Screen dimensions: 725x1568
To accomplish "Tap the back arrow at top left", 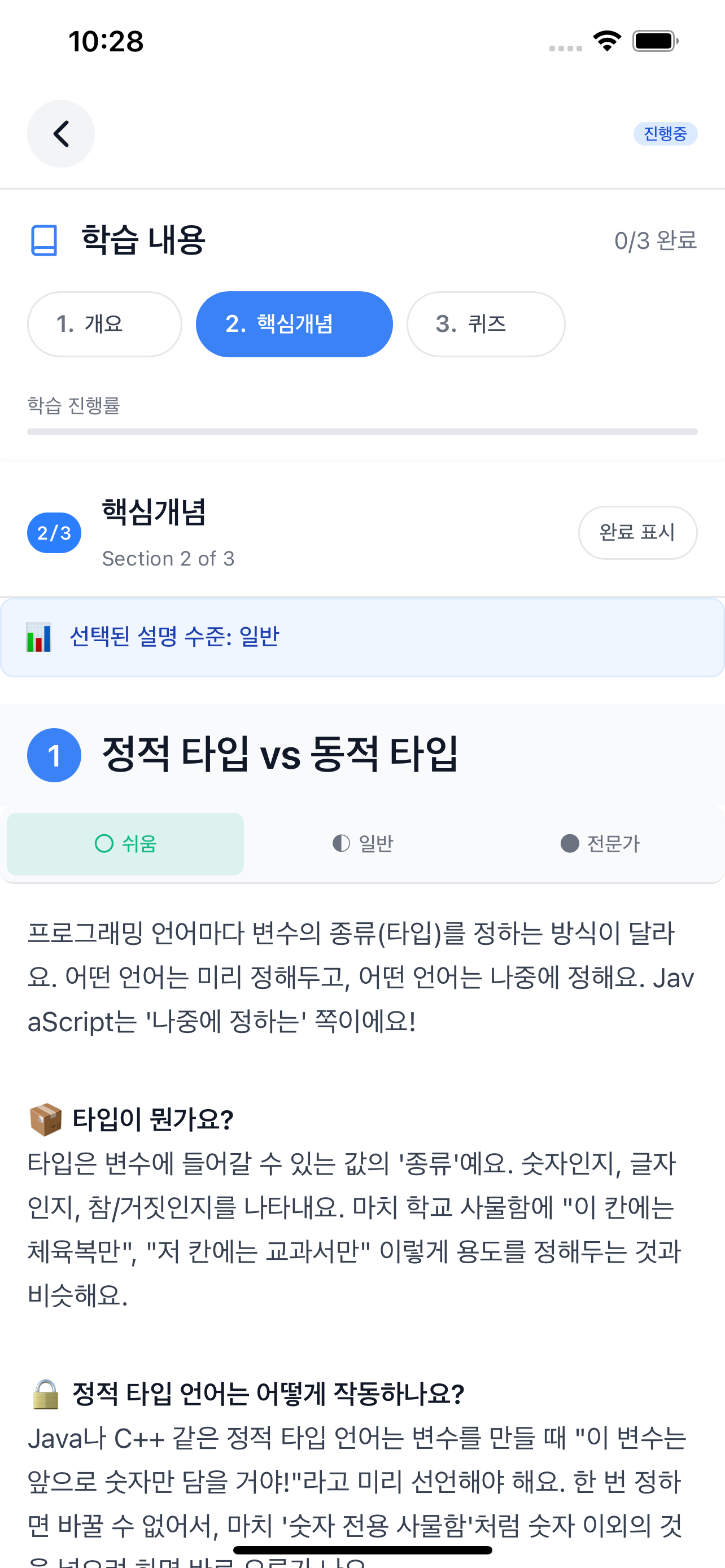I will 61,133.
